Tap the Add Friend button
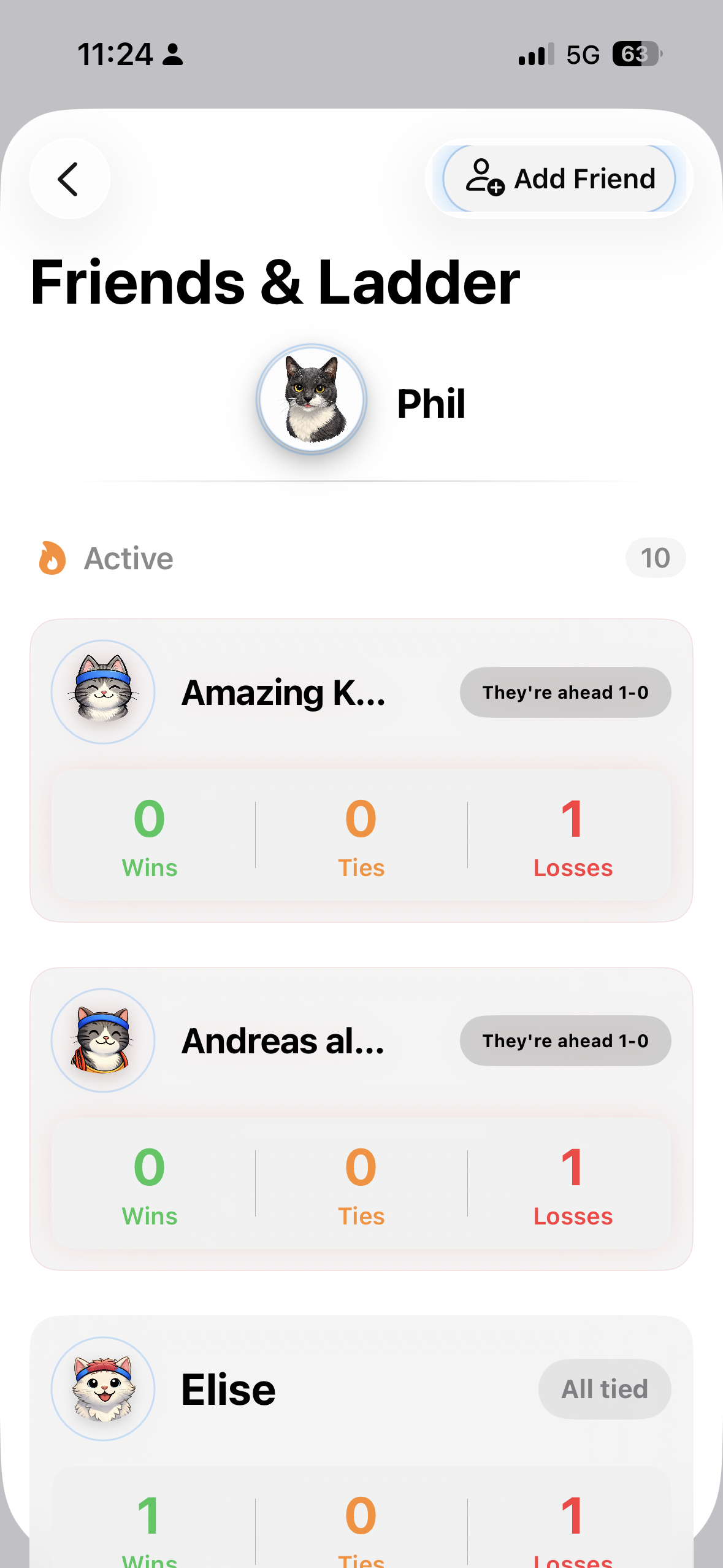The image size is (723, 1568). click(557, 179)
